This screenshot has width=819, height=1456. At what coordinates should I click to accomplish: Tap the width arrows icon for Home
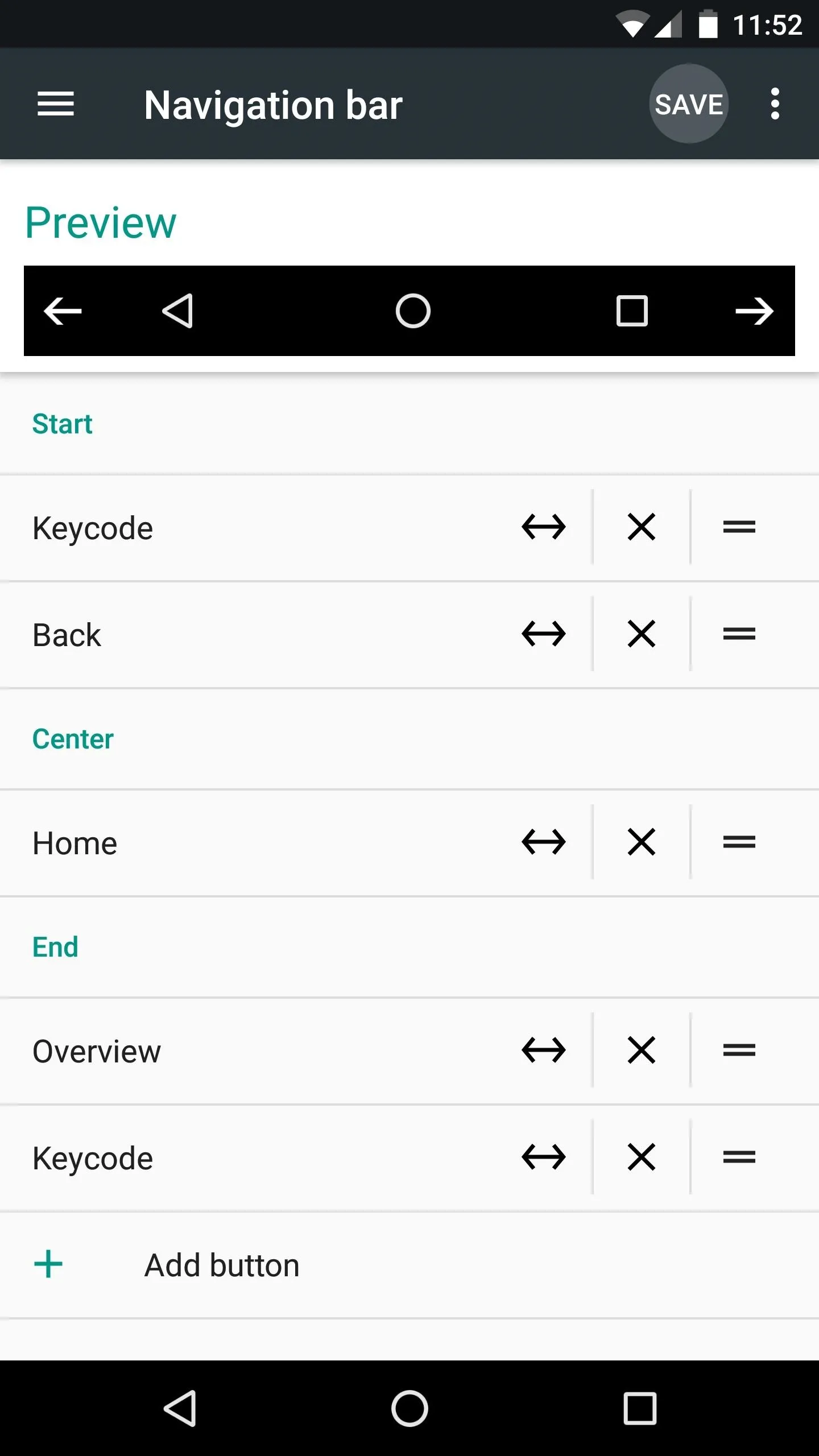pyautogui.click(x=544, y=842)
